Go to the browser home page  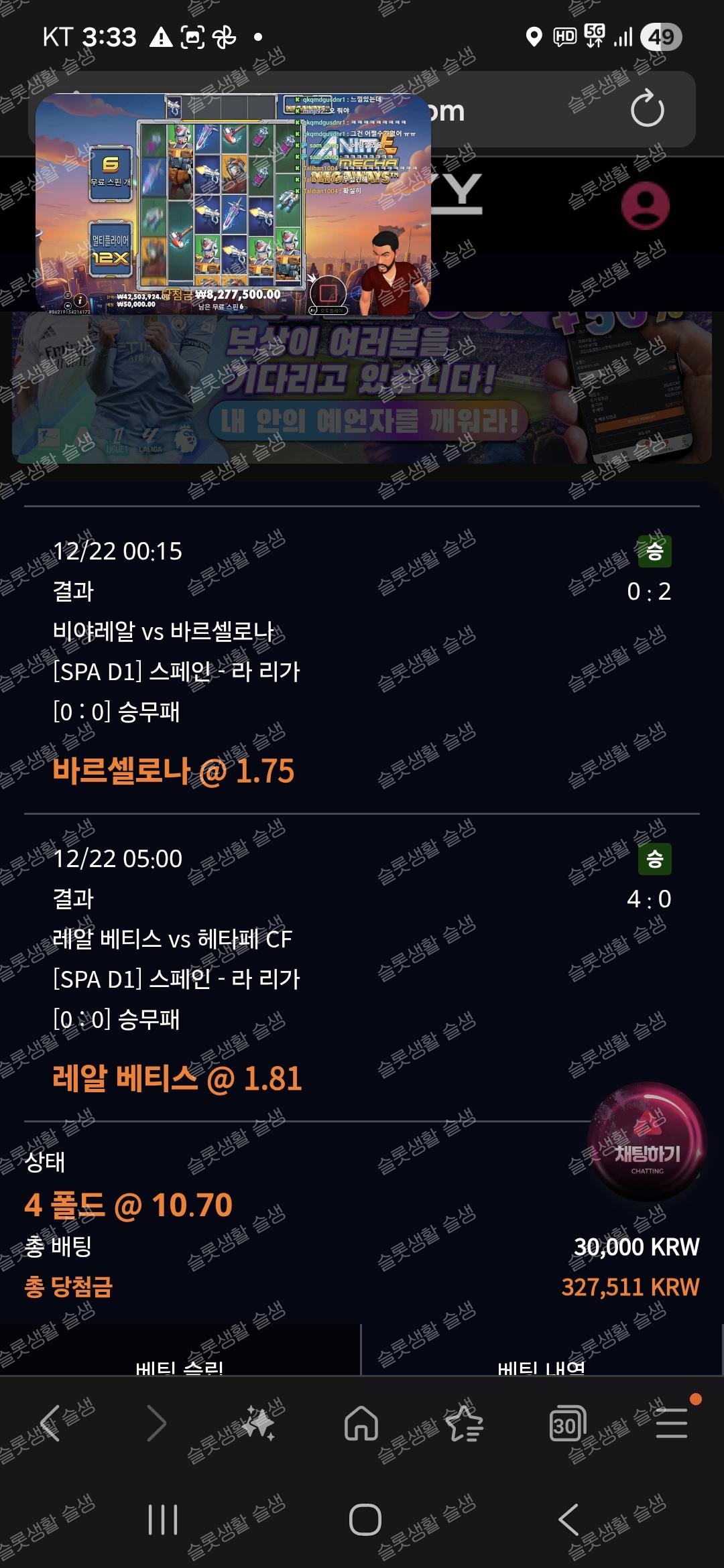361,1423
